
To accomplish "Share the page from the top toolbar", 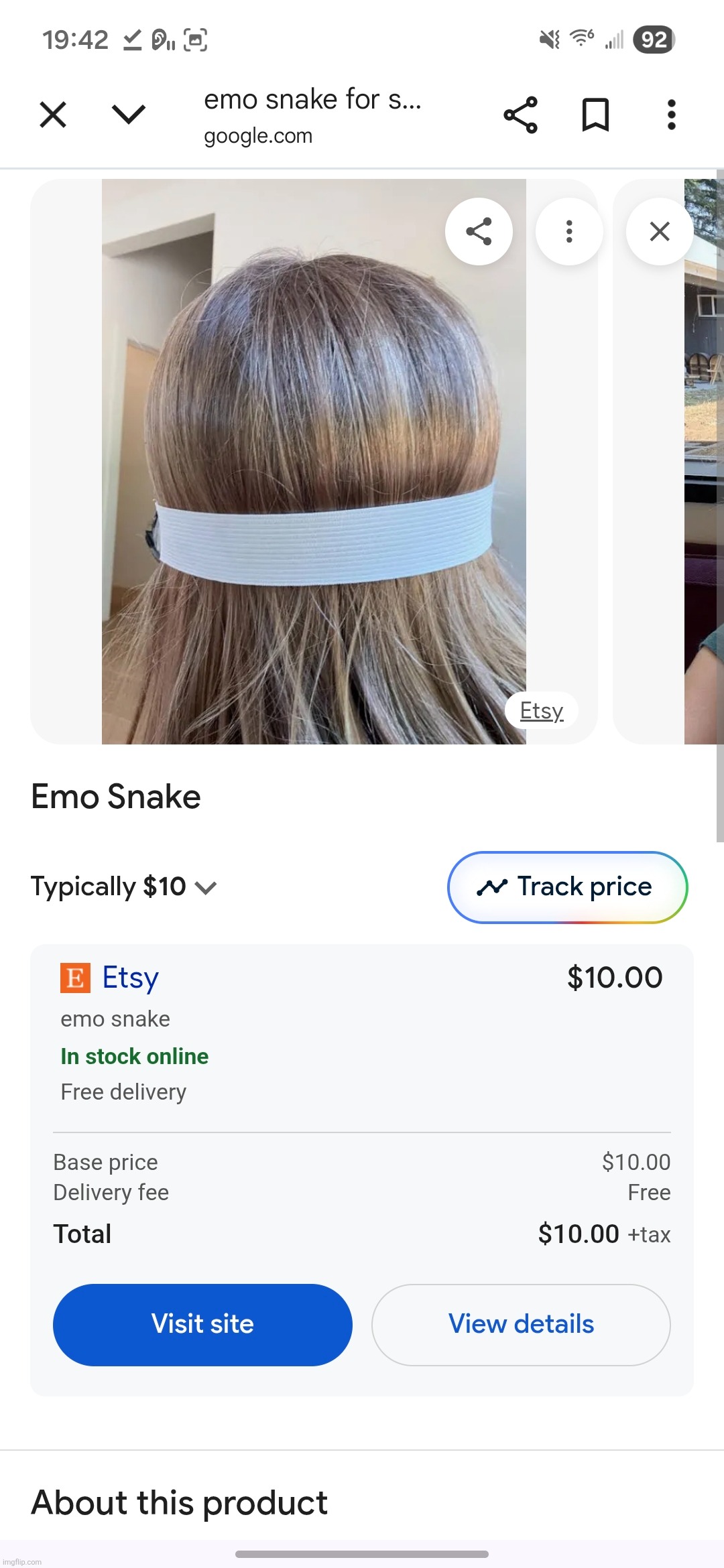I will [x=521, y=115].
